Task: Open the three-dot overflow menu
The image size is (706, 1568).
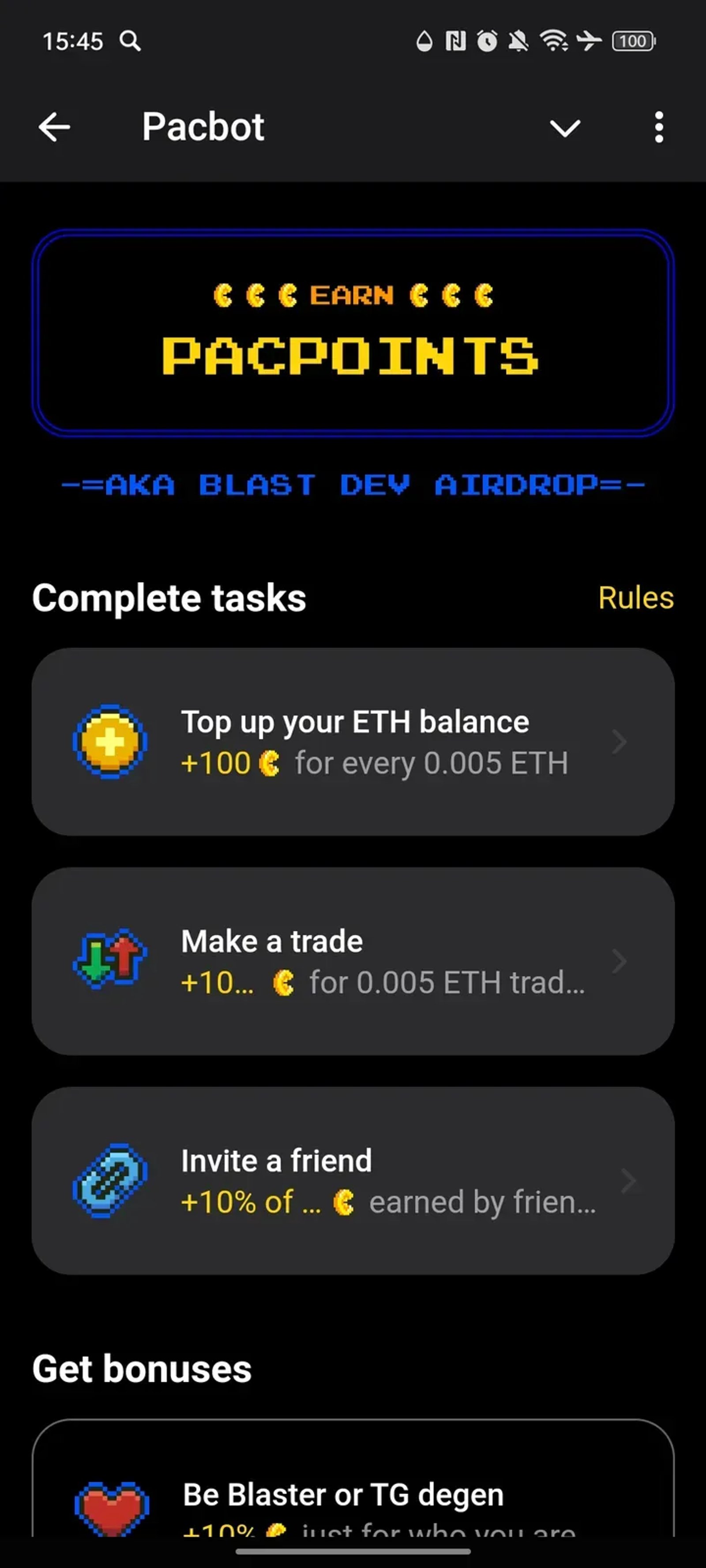Action: point(658,127)
